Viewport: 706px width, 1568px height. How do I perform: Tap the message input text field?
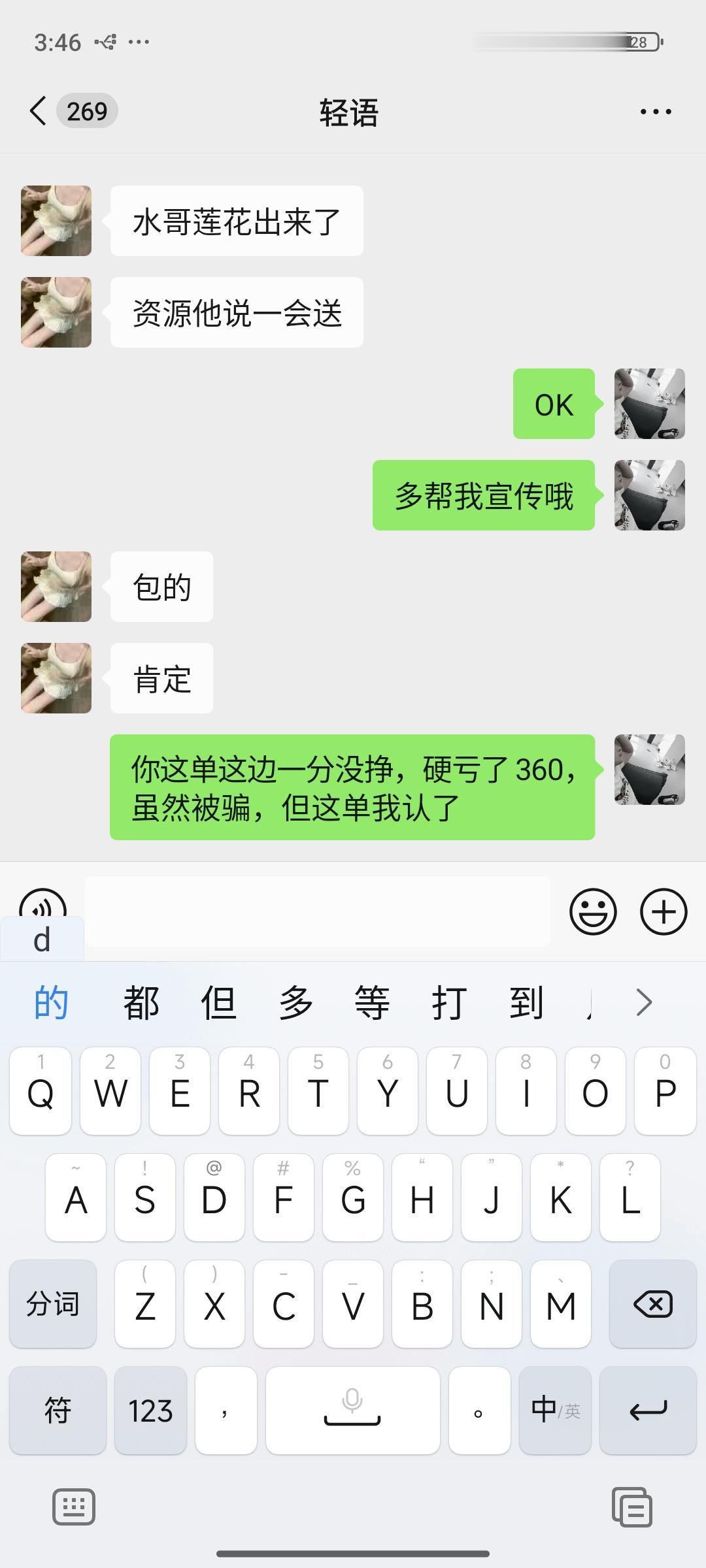coord(319,912)
